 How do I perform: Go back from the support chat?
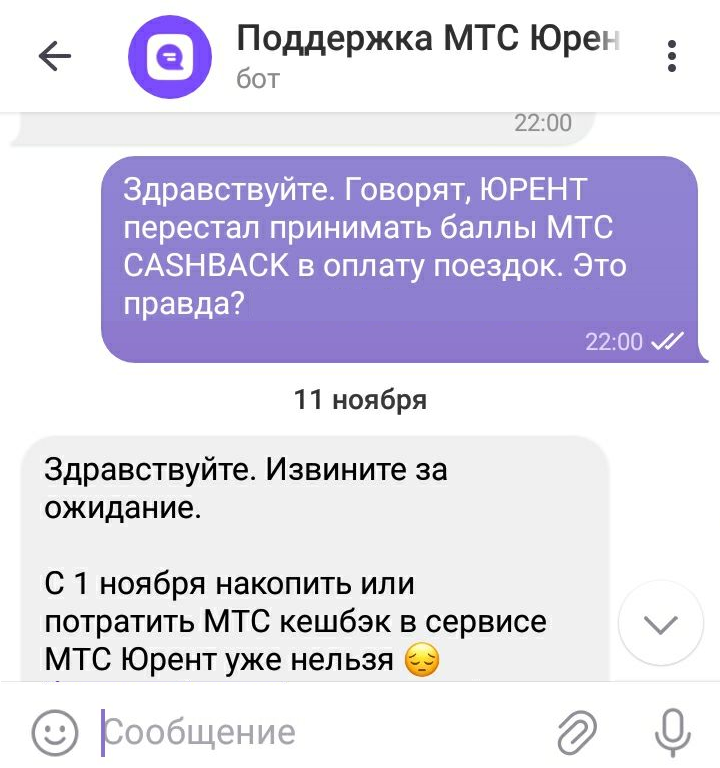55,56
